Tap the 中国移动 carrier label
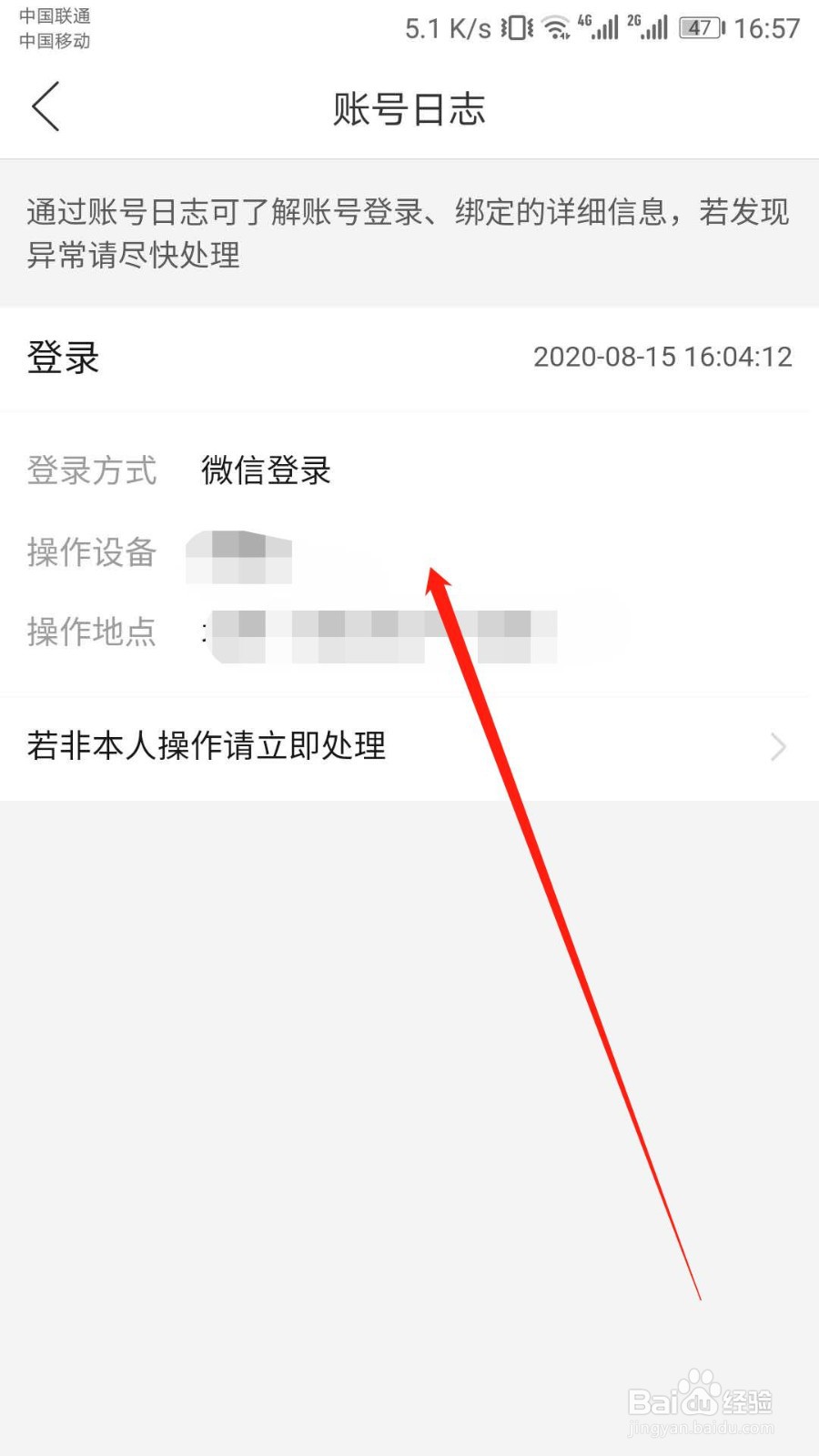The width and height of the screenshot is (819, 1456). [x=52, y=42]
